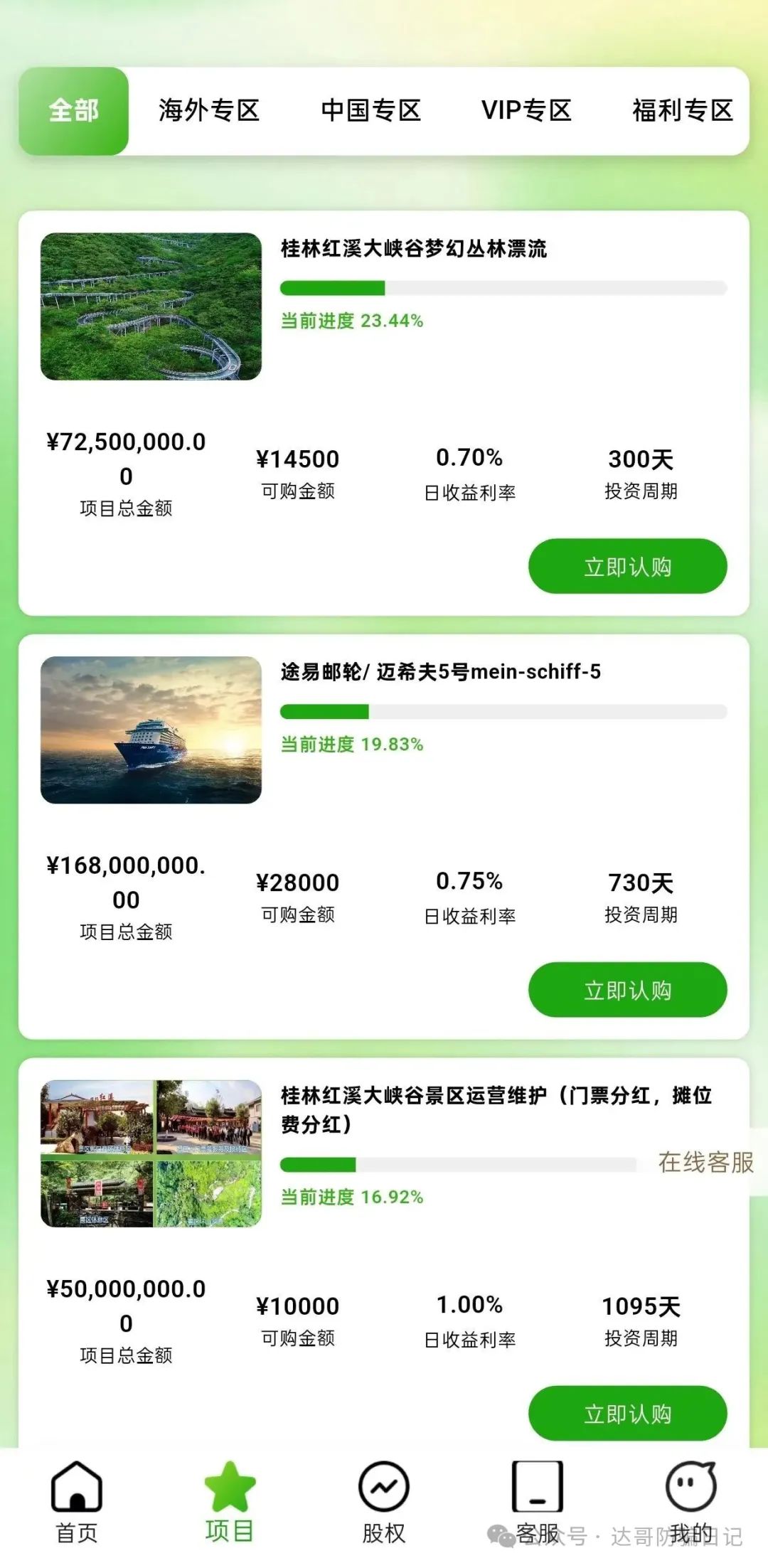This screenshot has width=768, height=1568.
Task: Select the 全部 category tab
Action: [x=74, y=111]
